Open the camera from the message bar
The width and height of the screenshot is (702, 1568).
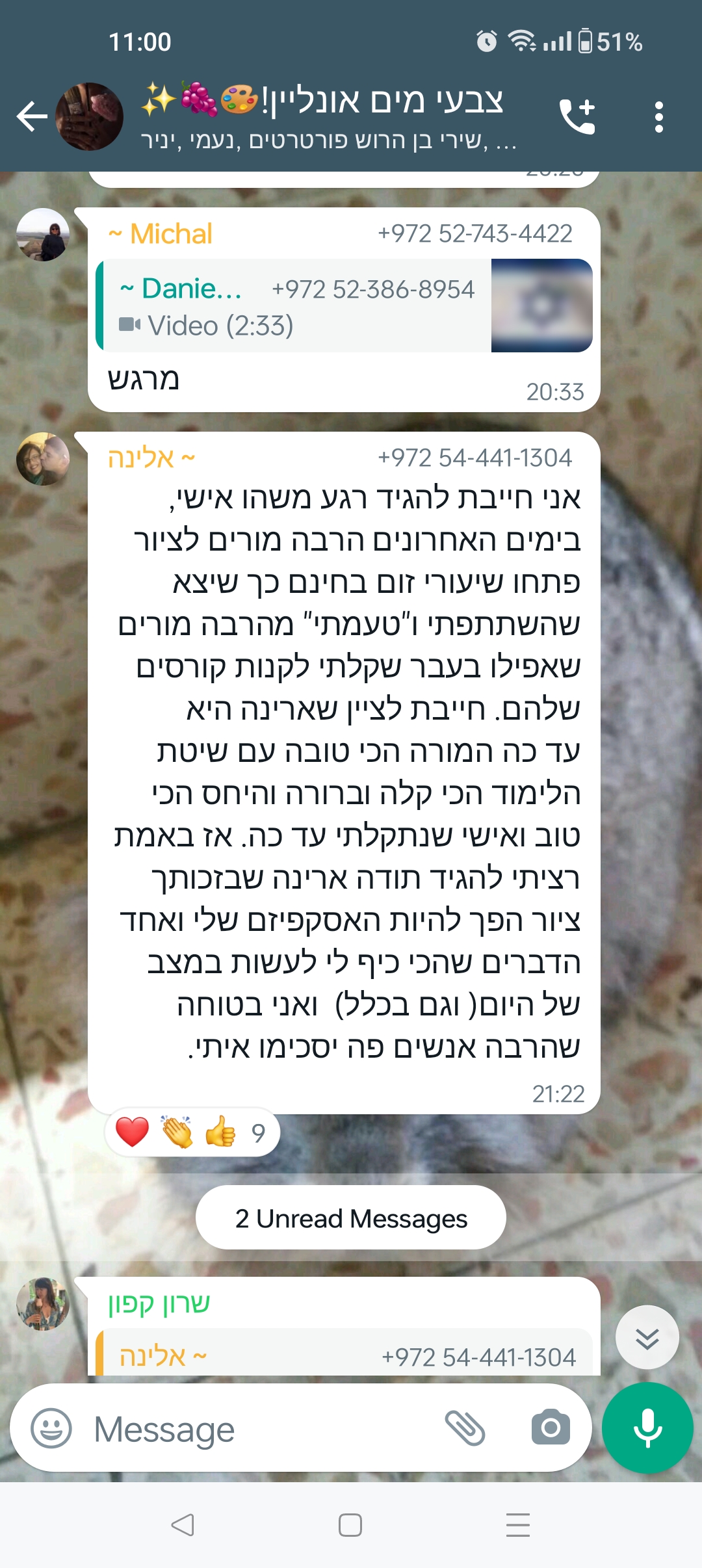click(550, 1429)
